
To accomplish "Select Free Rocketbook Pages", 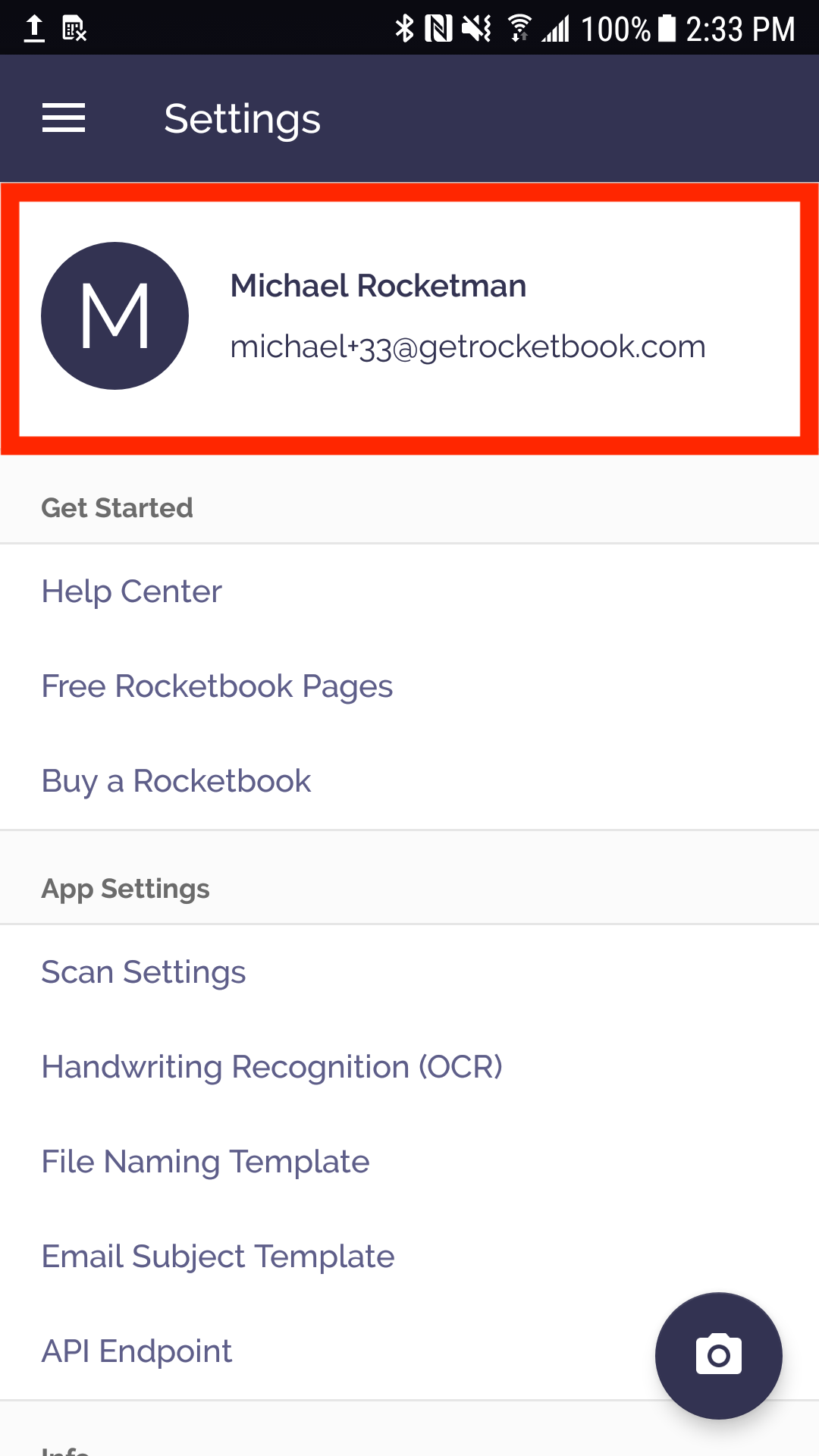I will 217,686.
